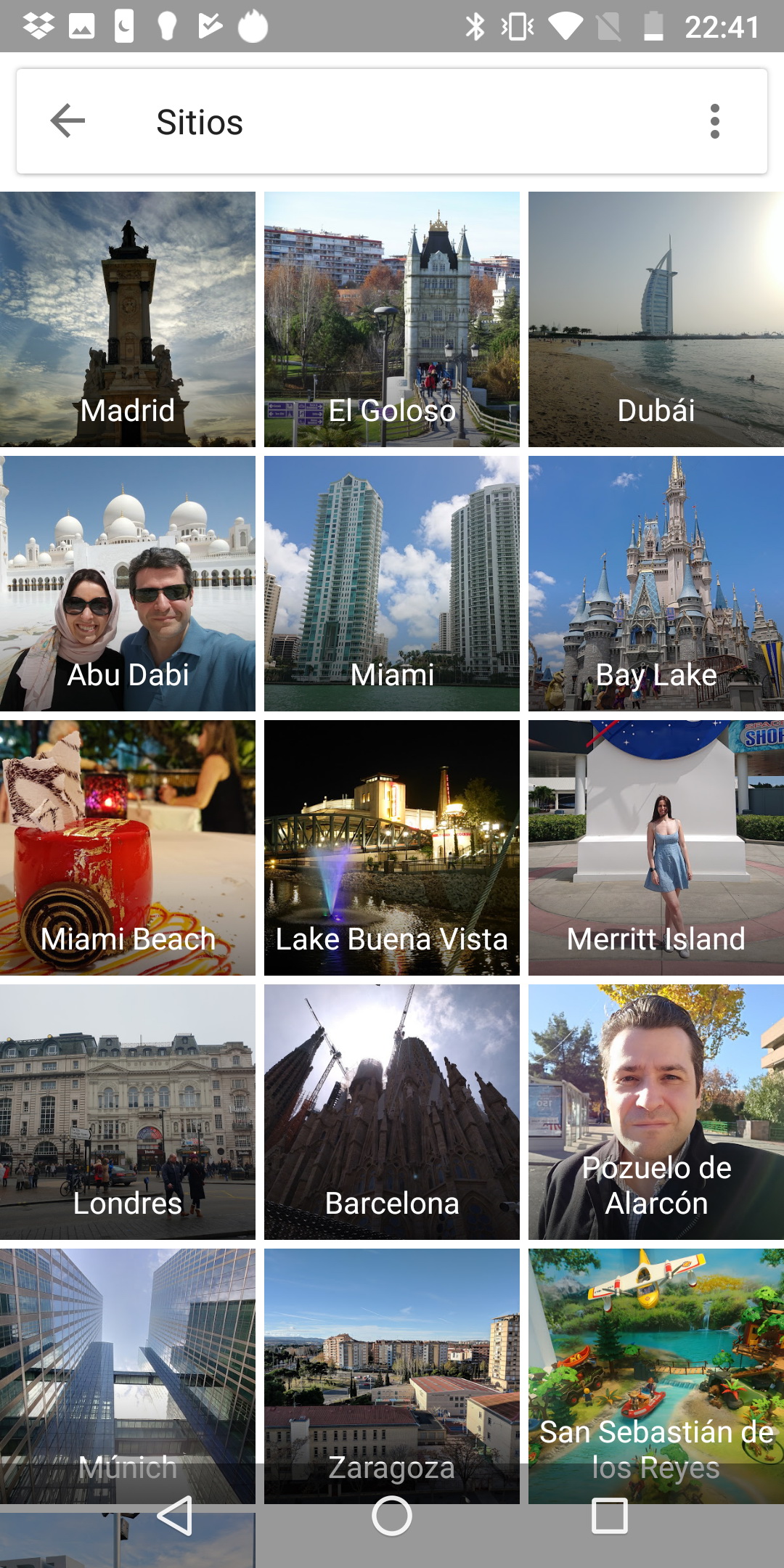Open the overflow menu

[x=714, y=121]
